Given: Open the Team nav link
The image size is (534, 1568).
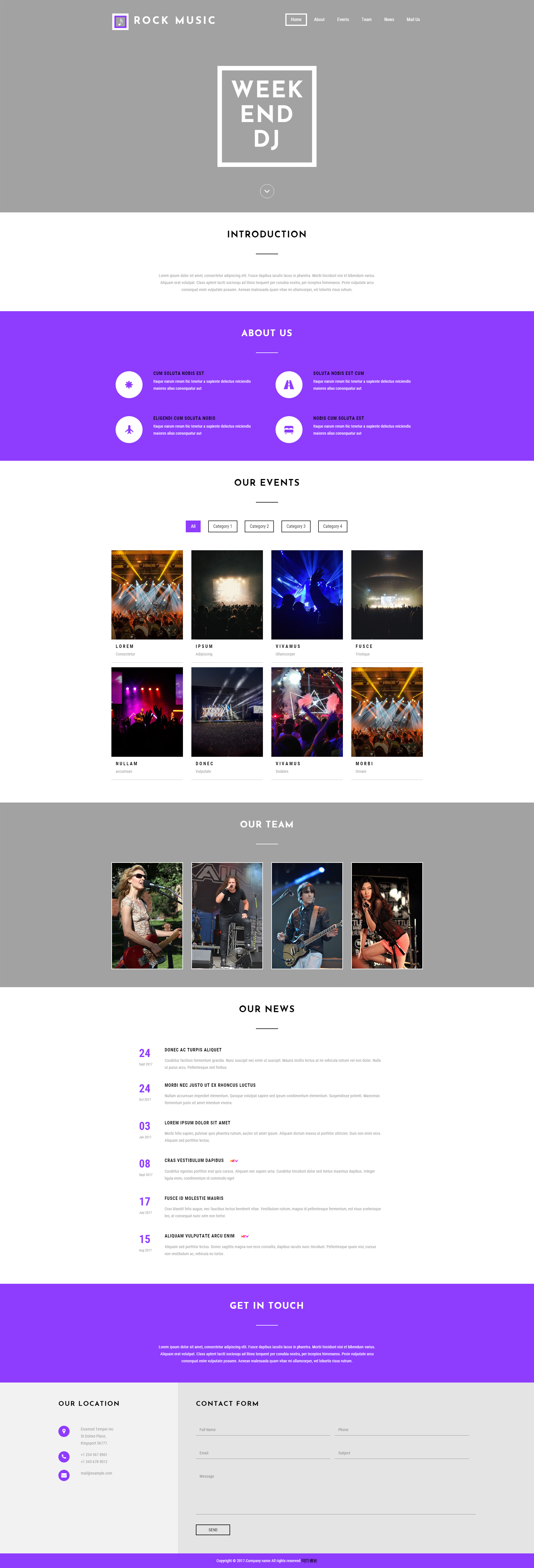Looking at the screenshot, I should point(366,19).
